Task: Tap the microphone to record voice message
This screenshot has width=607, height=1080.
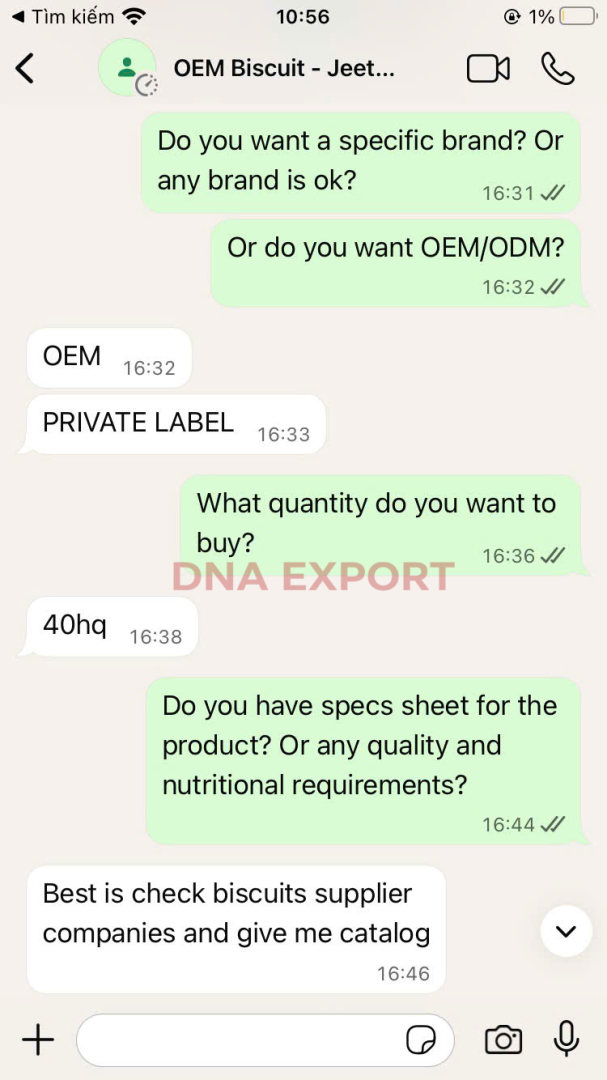Action: [x=566, y=1039]
